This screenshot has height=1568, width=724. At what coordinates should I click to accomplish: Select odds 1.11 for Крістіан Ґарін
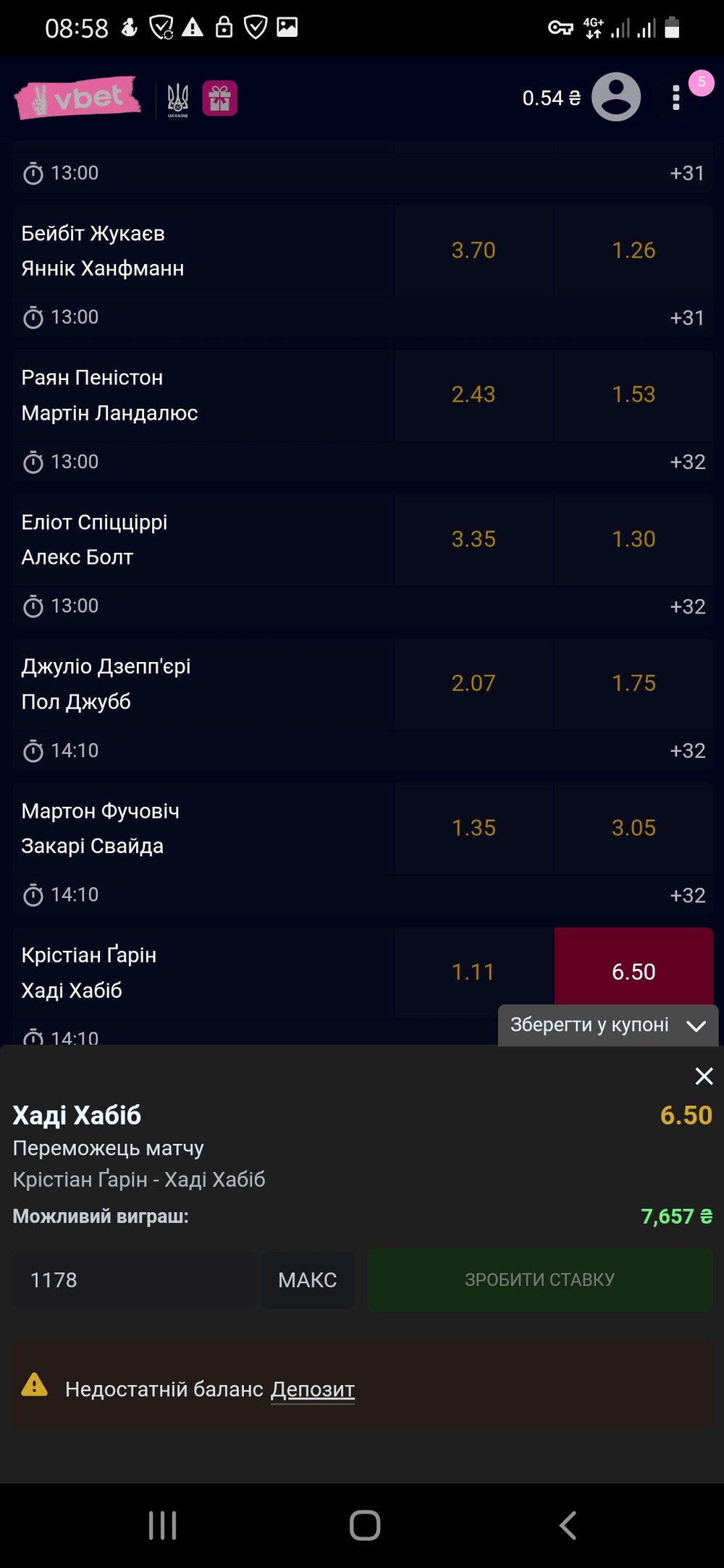coord(473,972)
